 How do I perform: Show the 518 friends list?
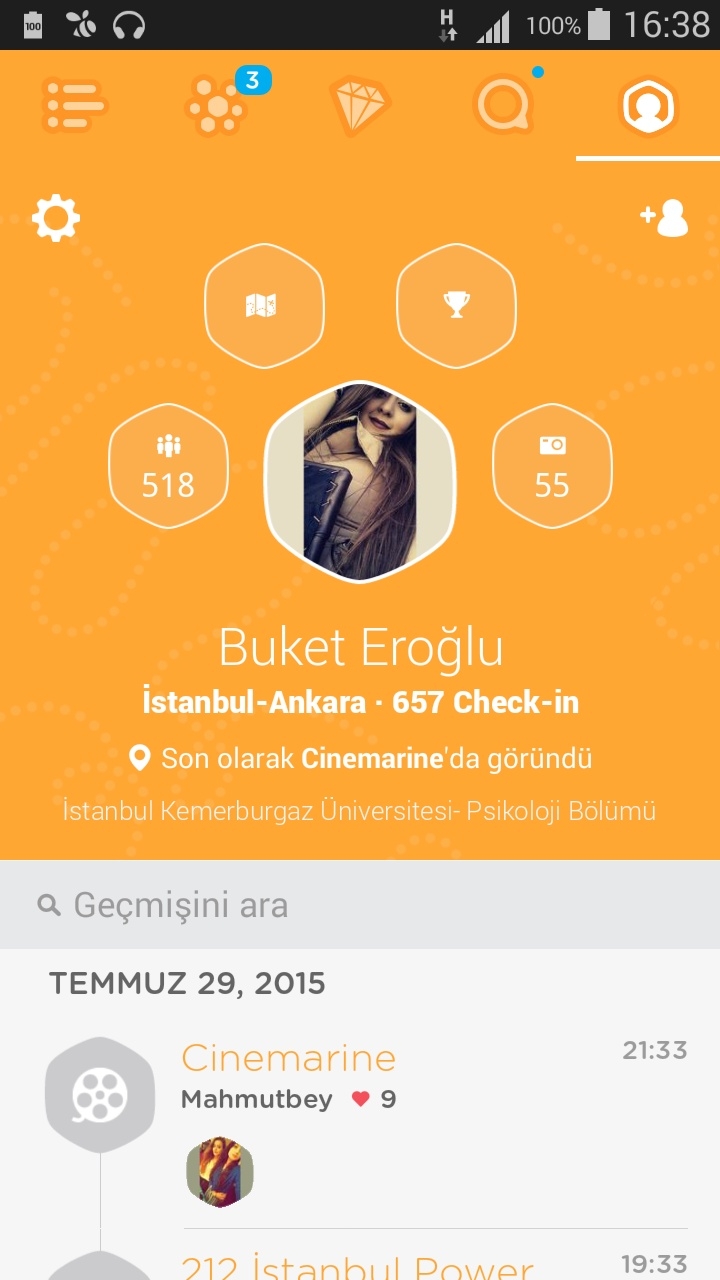click(x=168, y=467)
